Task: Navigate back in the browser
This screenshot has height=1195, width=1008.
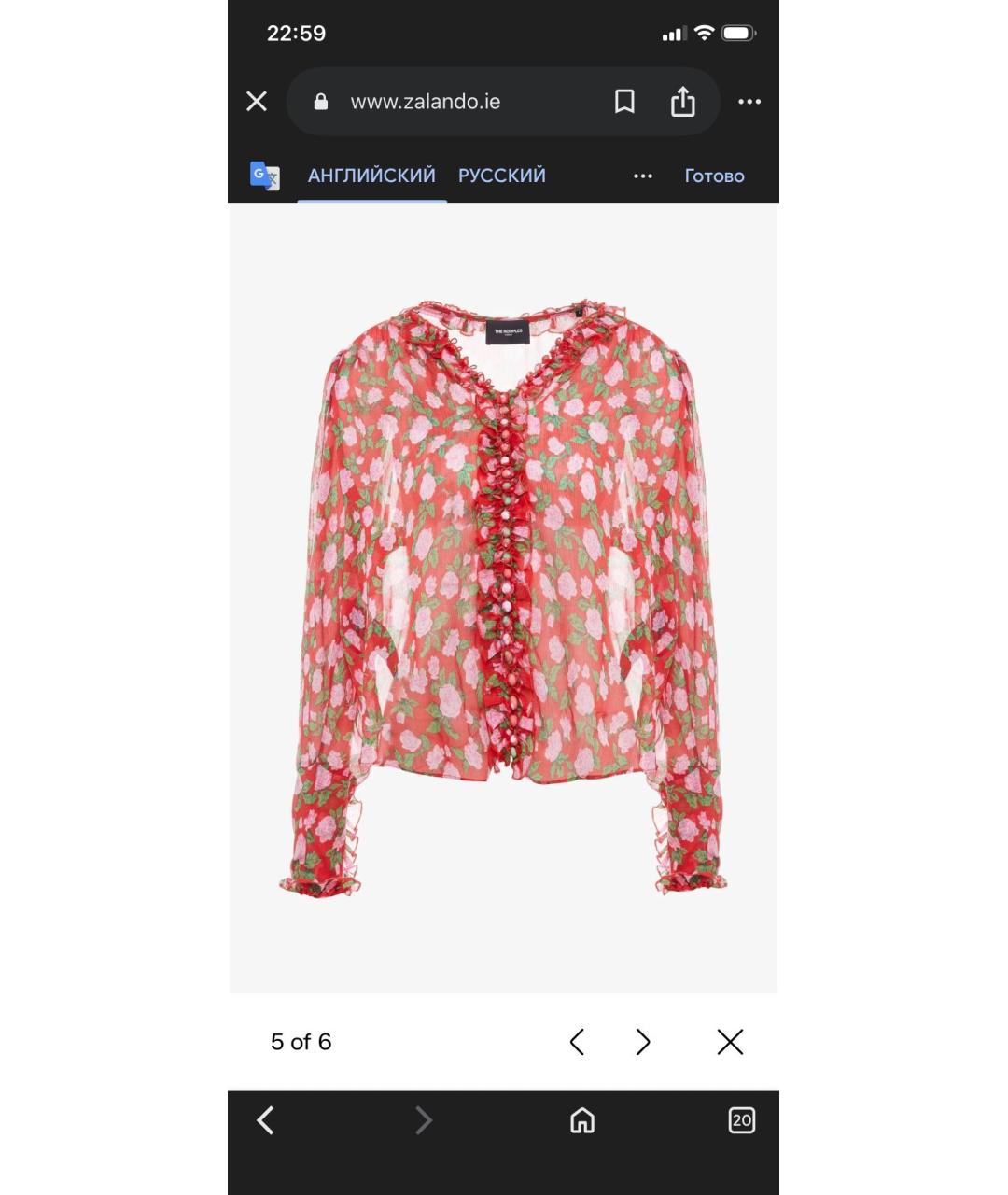Action: point(266,1120)
